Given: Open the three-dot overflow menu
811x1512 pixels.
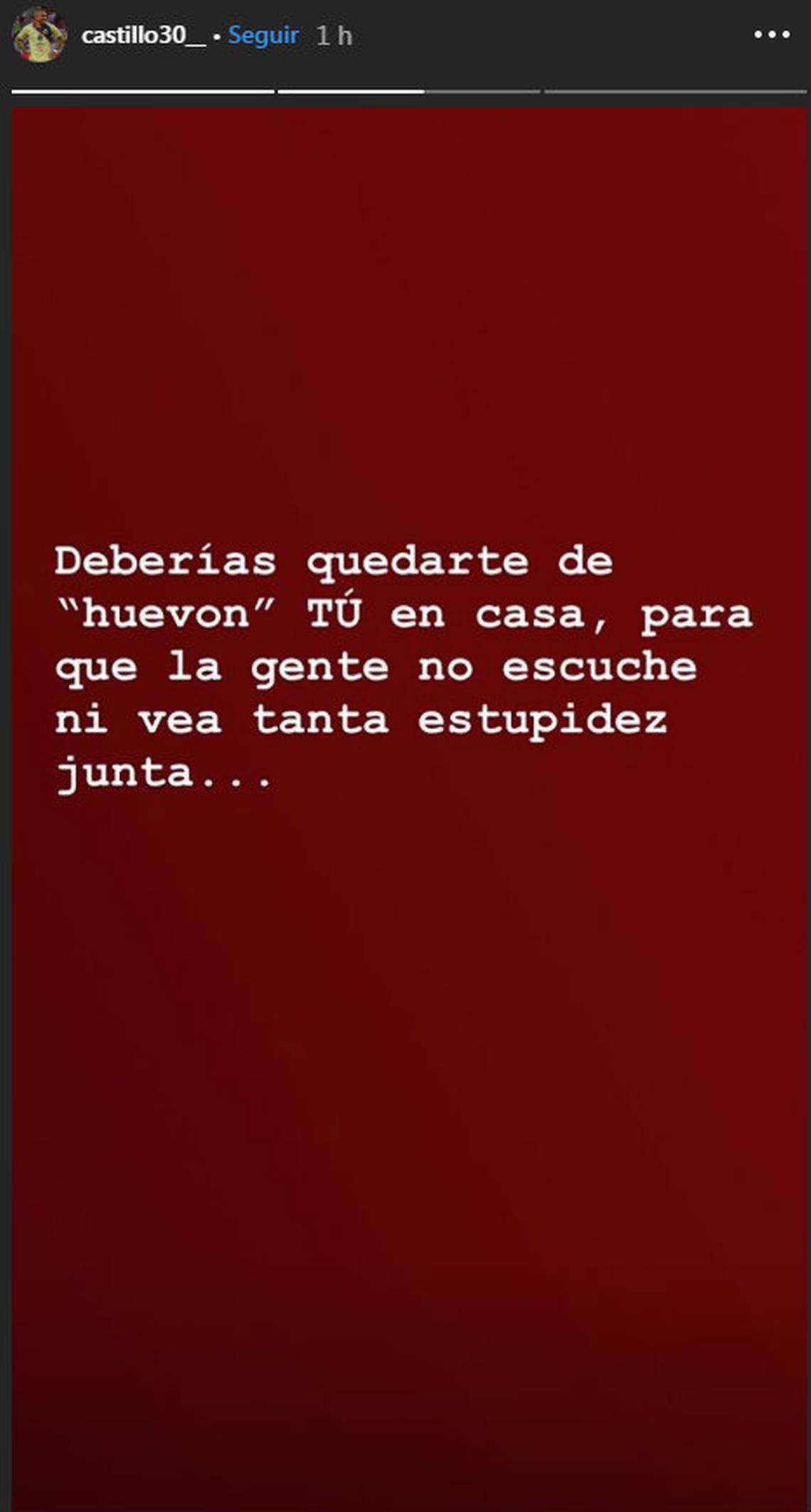Looking at the screenshot, I should 772,34.
